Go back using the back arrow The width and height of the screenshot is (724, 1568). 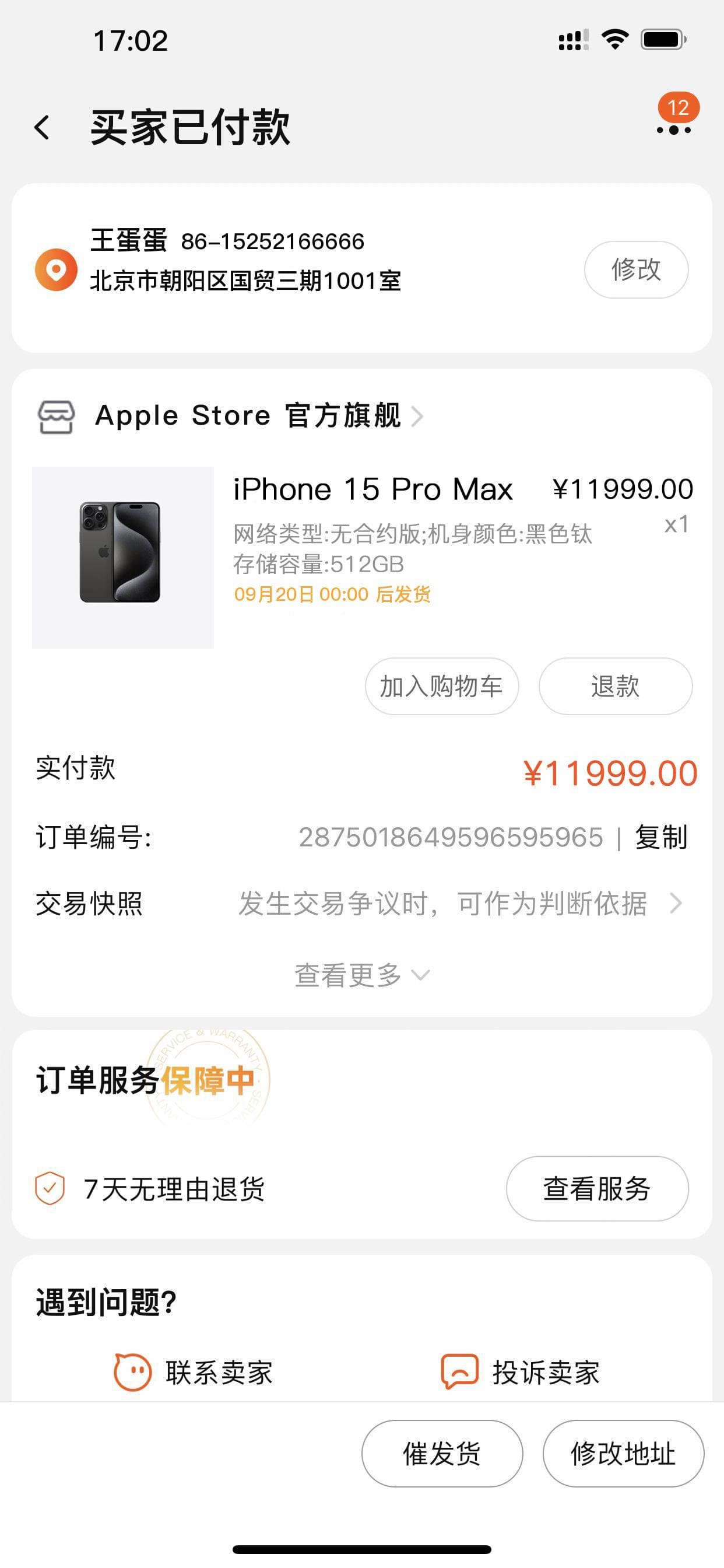click(42, 127)
